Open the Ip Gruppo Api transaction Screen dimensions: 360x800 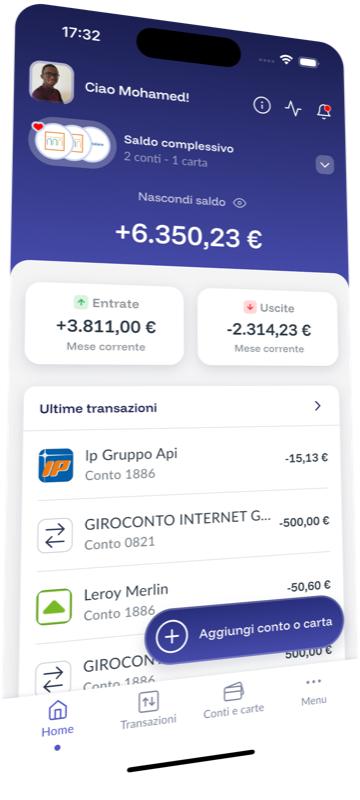pos(183,463)
